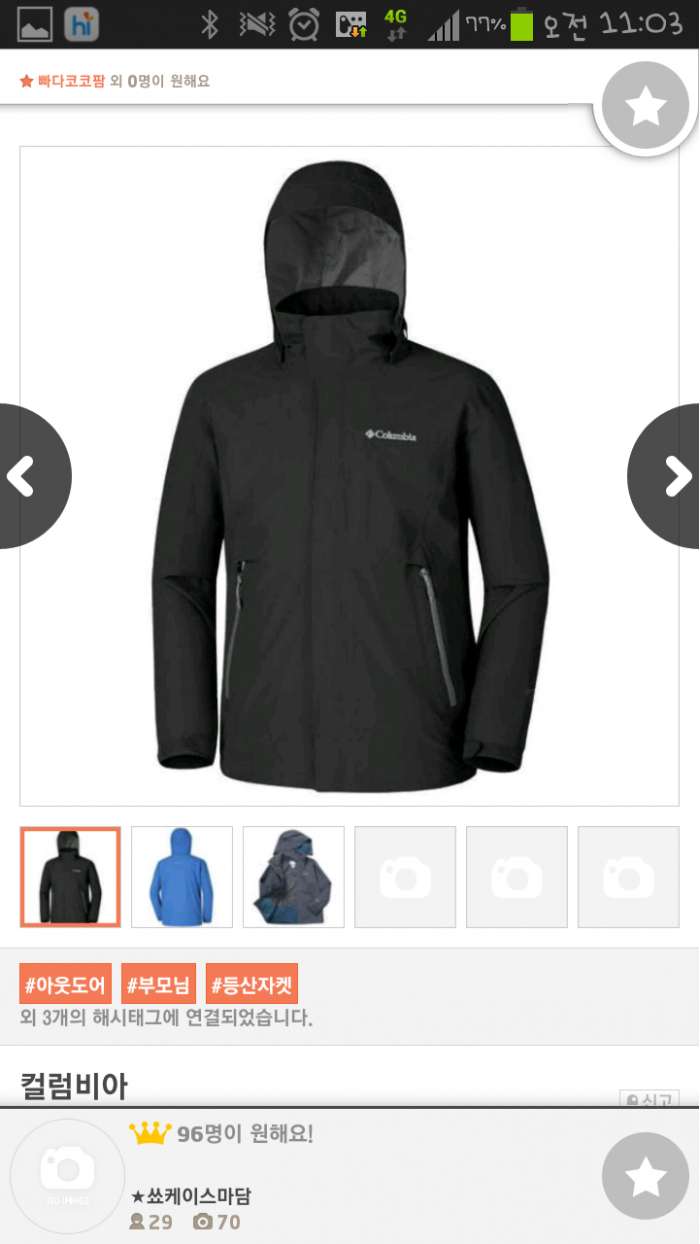Open ★쑈케이스마담 profile picture
This screenshot has width=700, height=1244.
click(x=67, y=1176)
